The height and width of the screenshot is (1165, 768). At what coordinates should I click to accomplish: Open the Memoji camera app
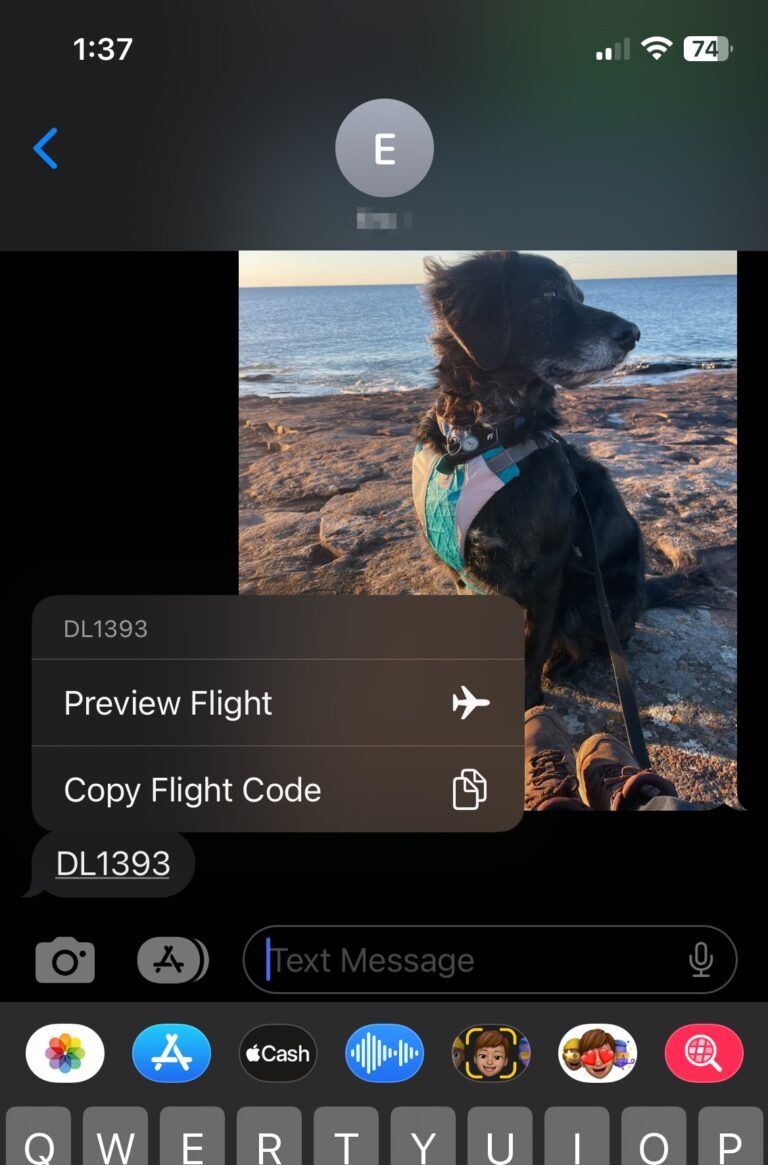click(491, 1053)
